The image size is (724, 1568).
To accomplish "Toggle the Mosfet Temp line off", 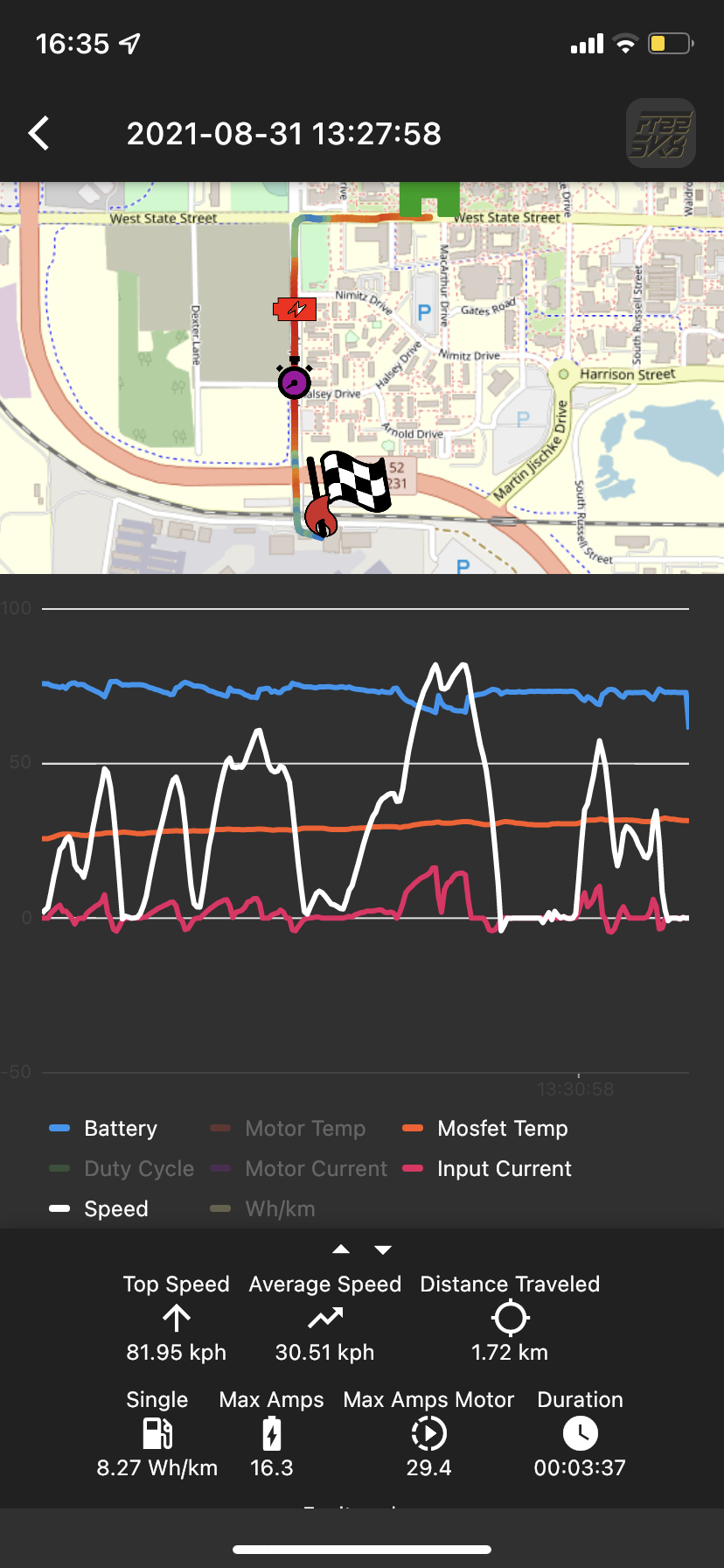I will point(485,1129).
